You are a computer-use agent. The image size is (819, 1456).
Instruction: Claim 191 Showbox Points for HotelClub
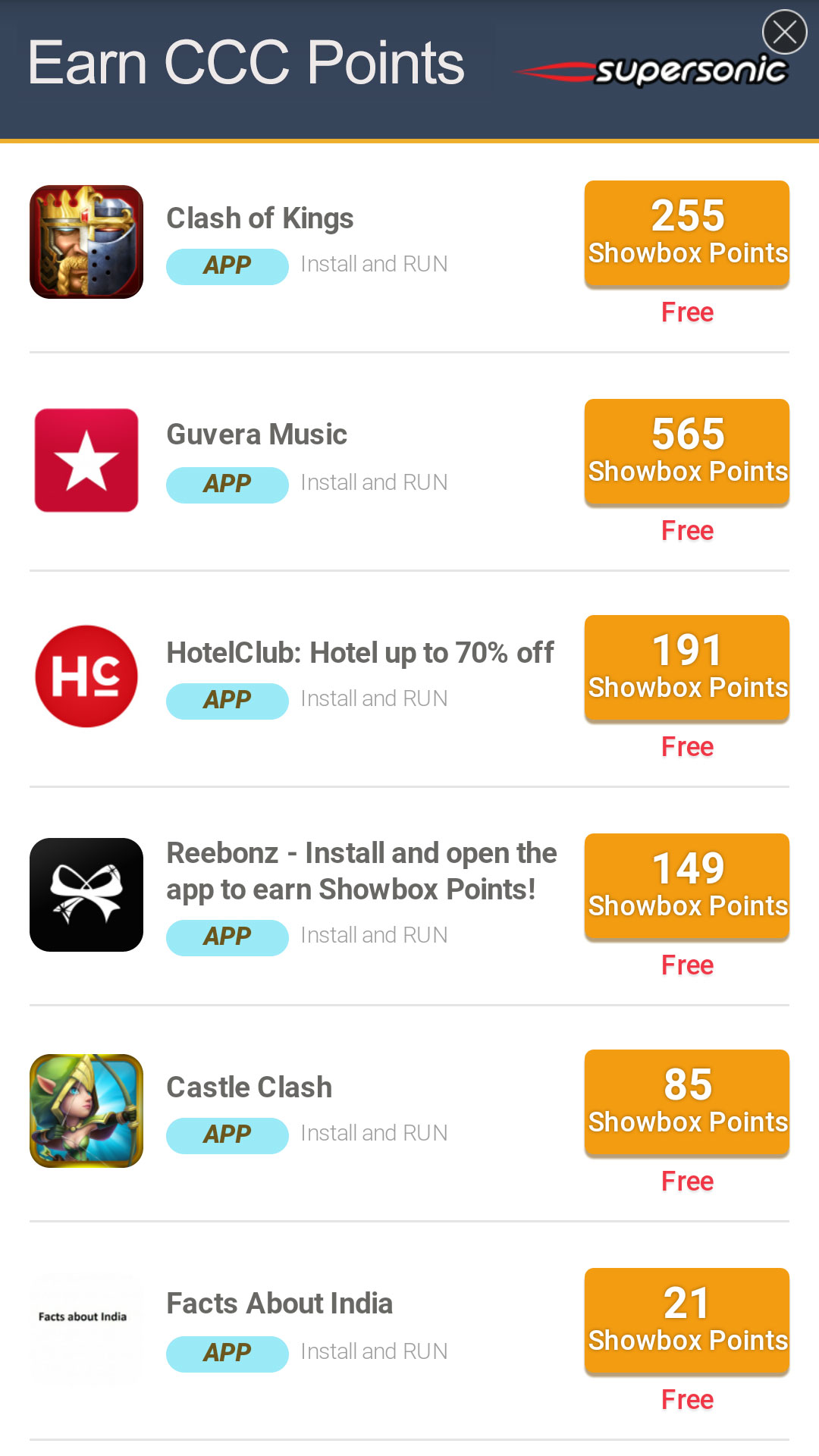pos(687,667)
